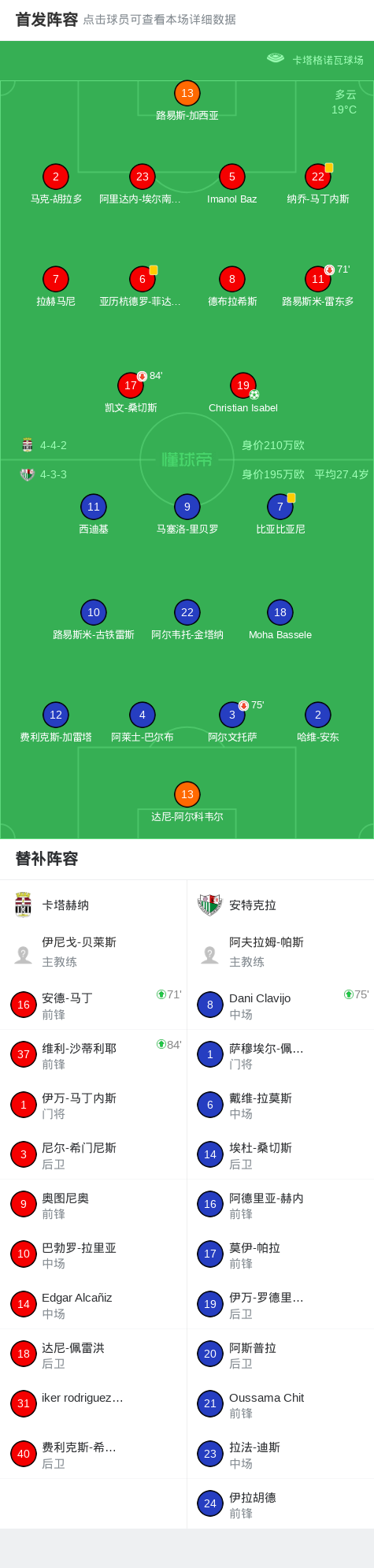Open Moha Bassele player data

(280, 620)
